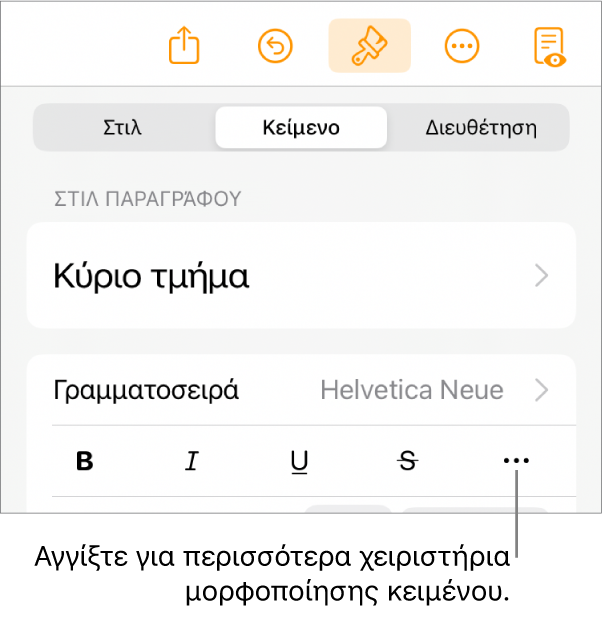Tap the share icon in the toolbar
Image resolution: width=603 pixels, height=617 pixels.
(x=184, y=46)
